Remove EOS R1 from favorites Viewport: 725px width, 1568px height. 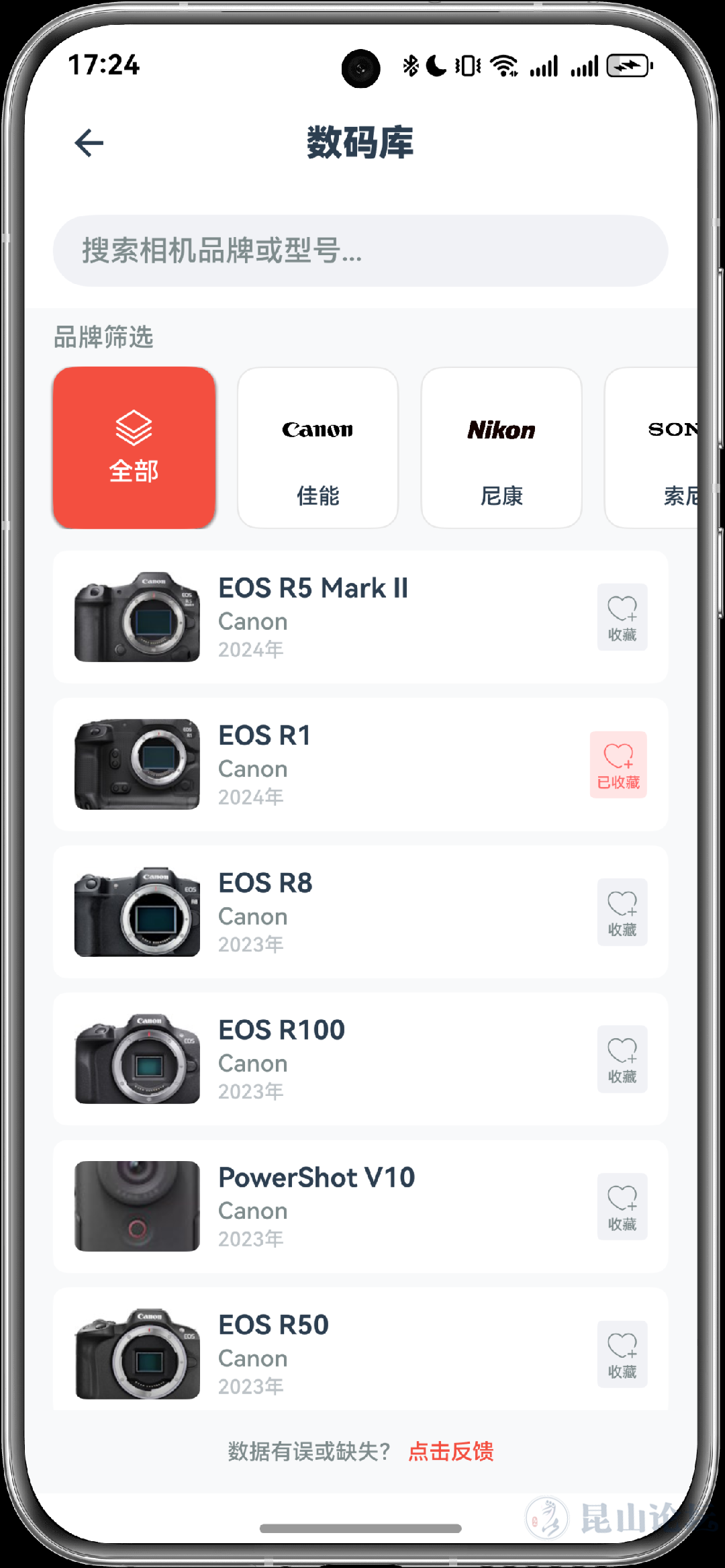point(618,765)
